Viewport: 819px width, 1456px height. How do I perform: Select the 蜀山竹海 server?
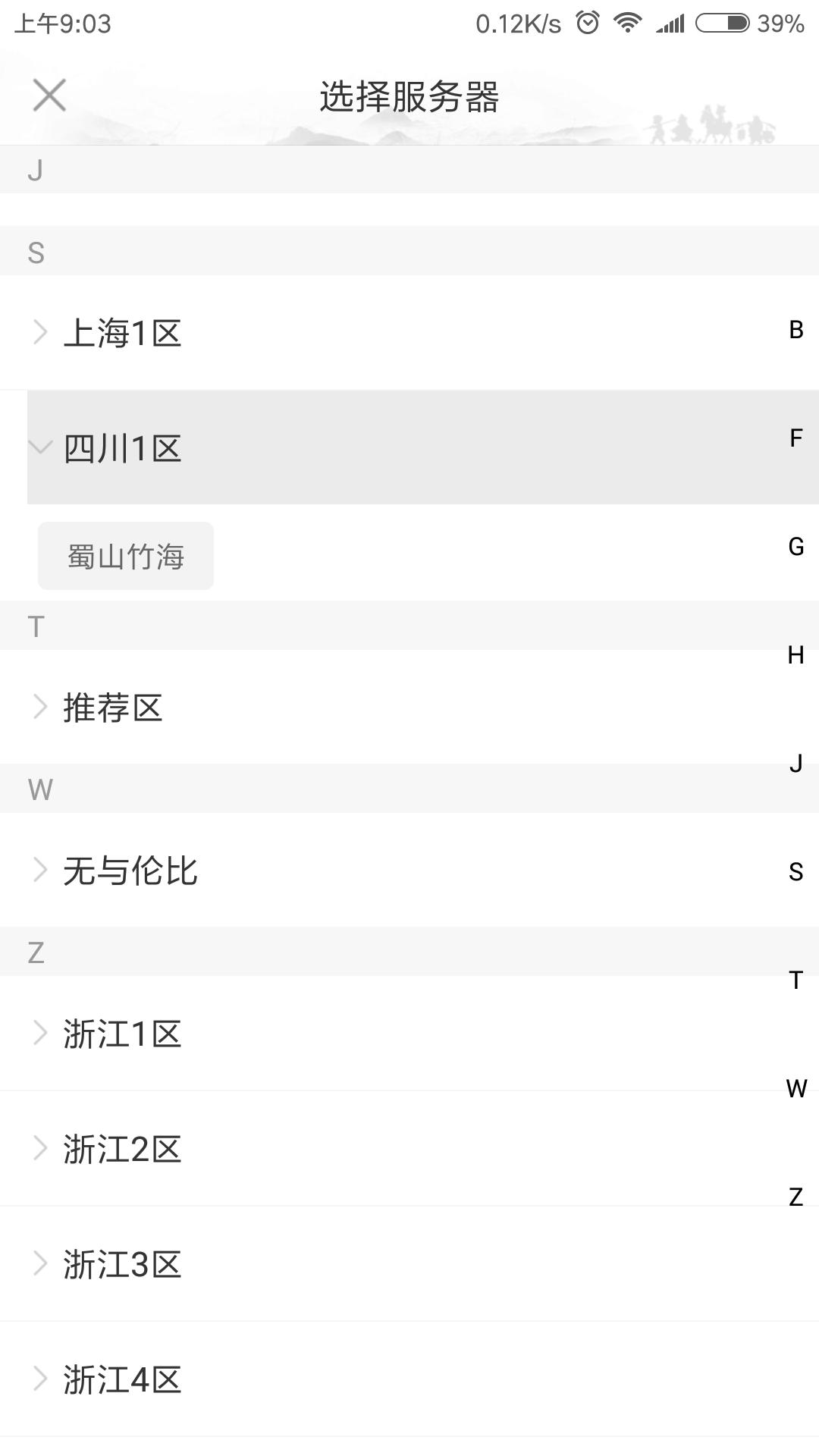[126, 556]
